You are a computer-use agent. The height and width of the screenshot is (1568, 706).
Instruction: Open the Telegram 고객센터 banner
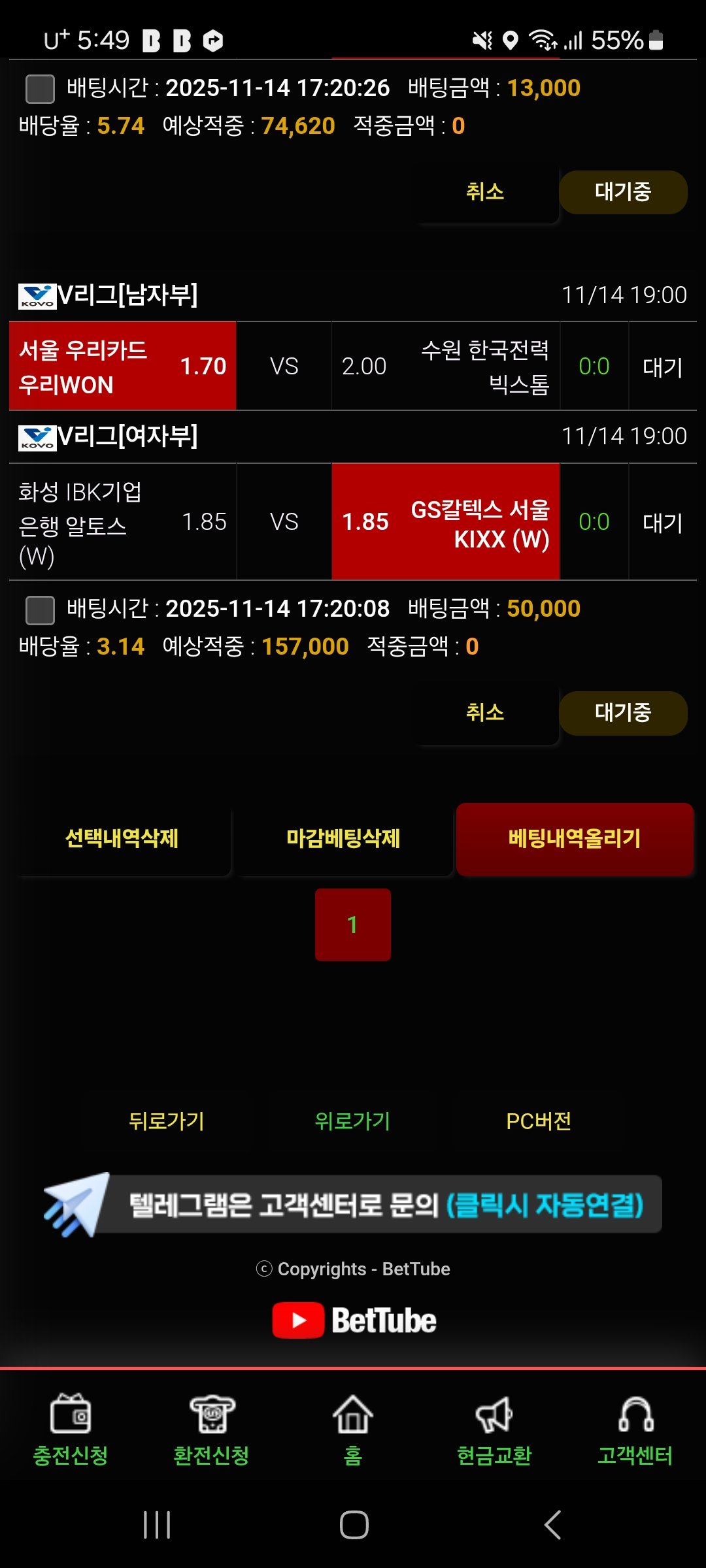[353, 1205]
